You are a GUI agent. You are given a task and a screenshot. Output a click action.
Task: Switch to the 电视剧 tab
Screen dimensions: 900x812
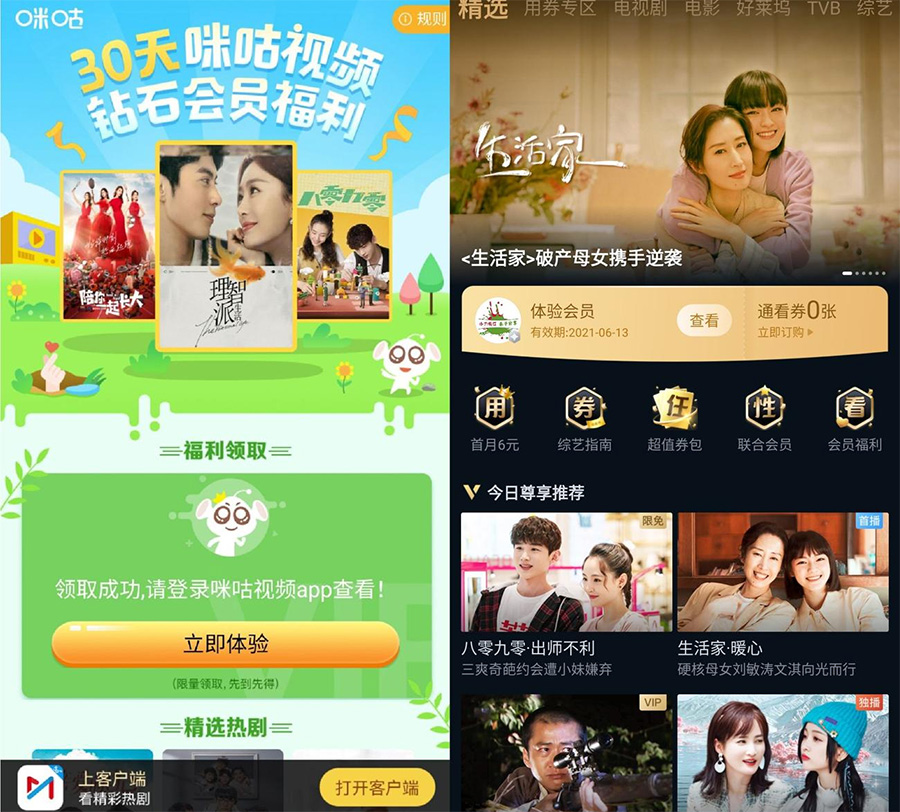click(640, 9)
